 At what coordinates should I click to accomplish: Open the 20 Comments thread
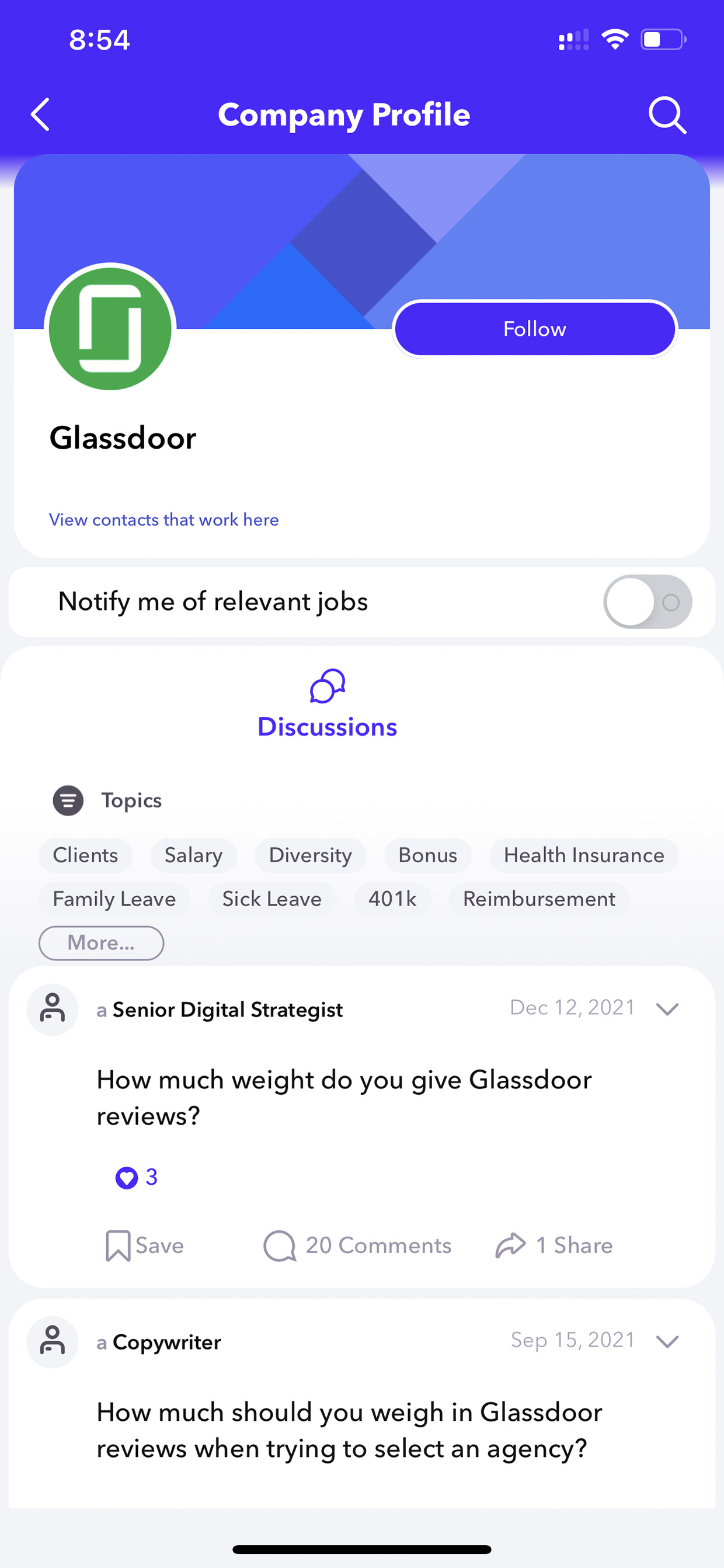(x=357, y=1246)
